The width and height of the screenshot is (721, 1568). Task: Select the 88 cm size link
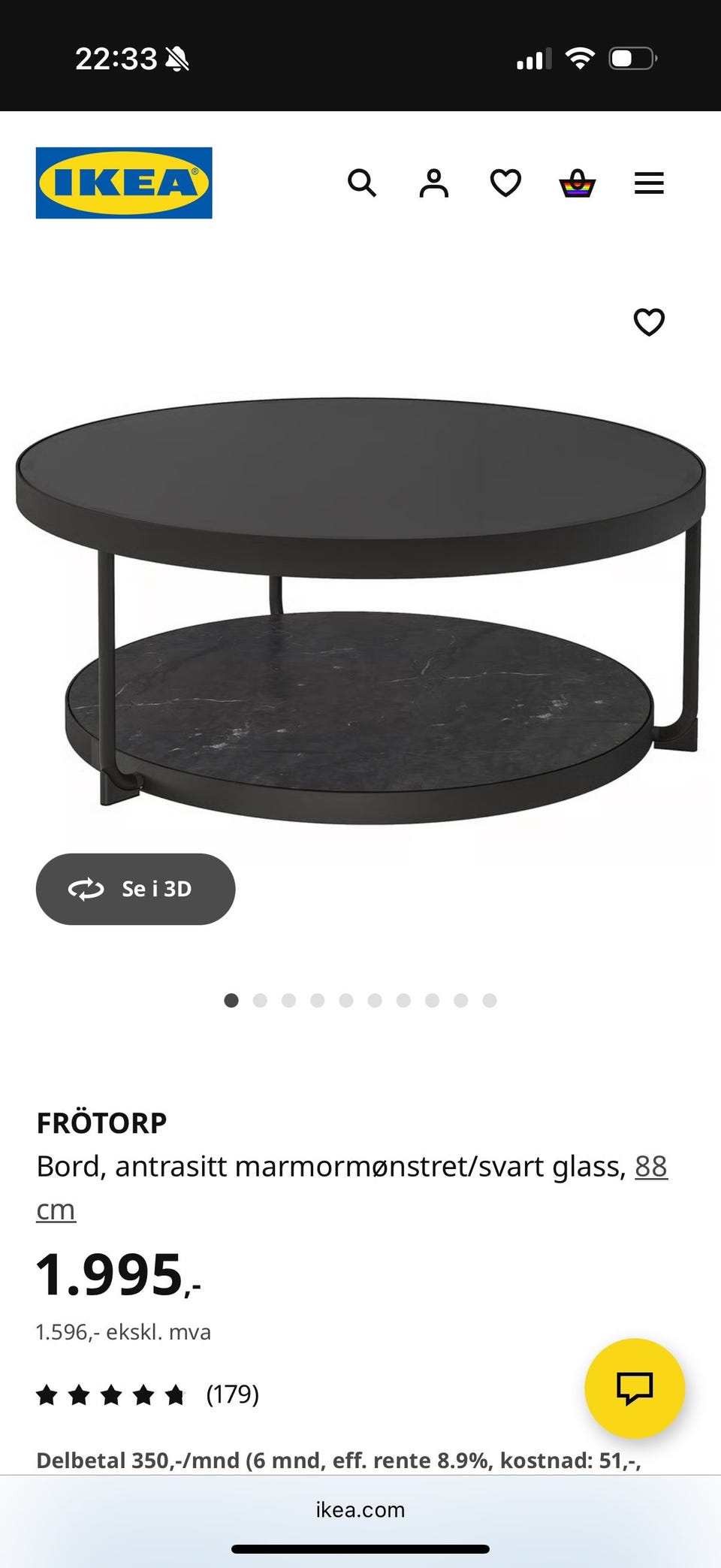pos(650,1166)
